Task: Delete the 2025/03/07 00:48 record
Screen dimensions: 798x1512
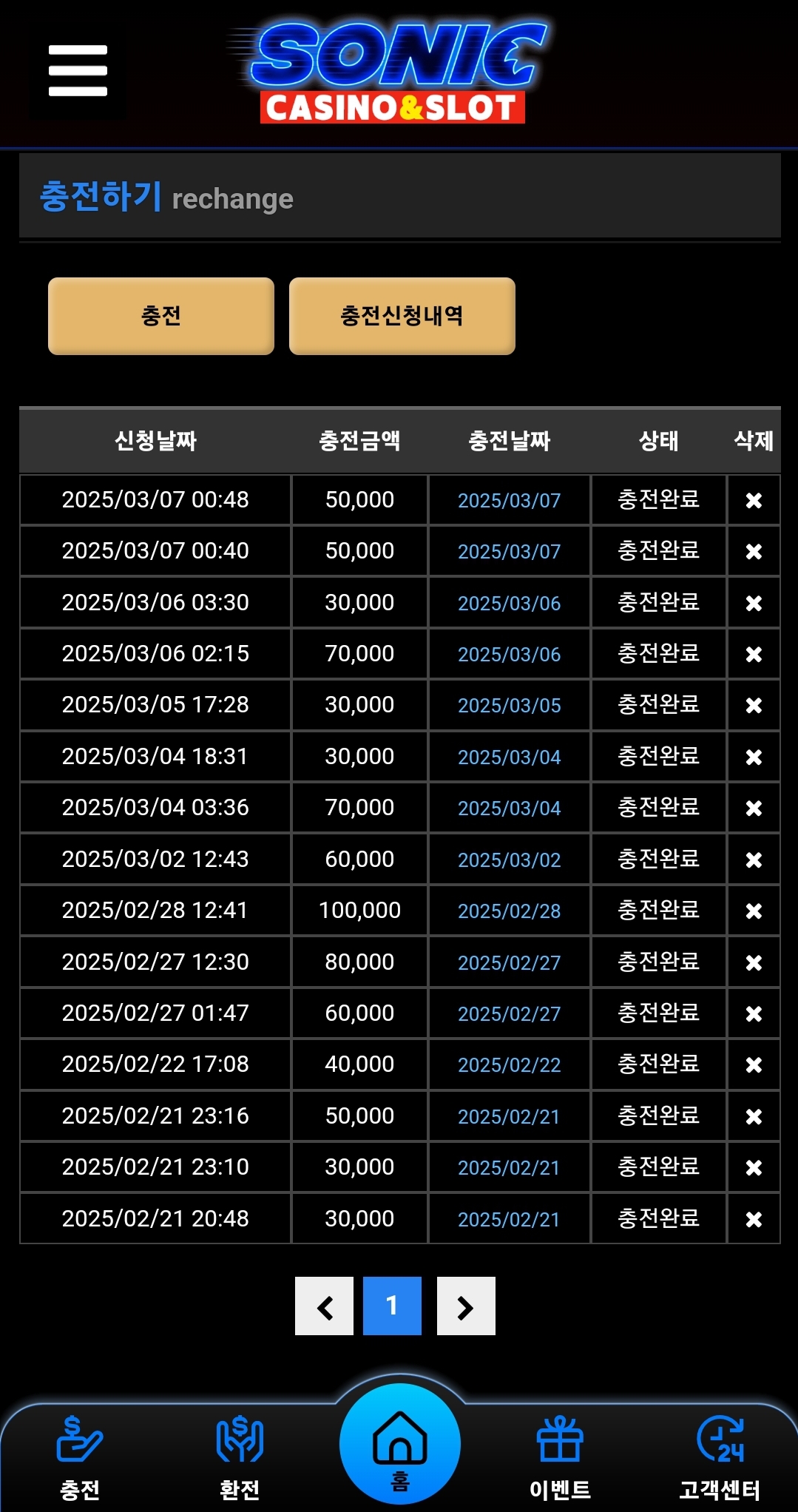Action: (x=754, y=501)
